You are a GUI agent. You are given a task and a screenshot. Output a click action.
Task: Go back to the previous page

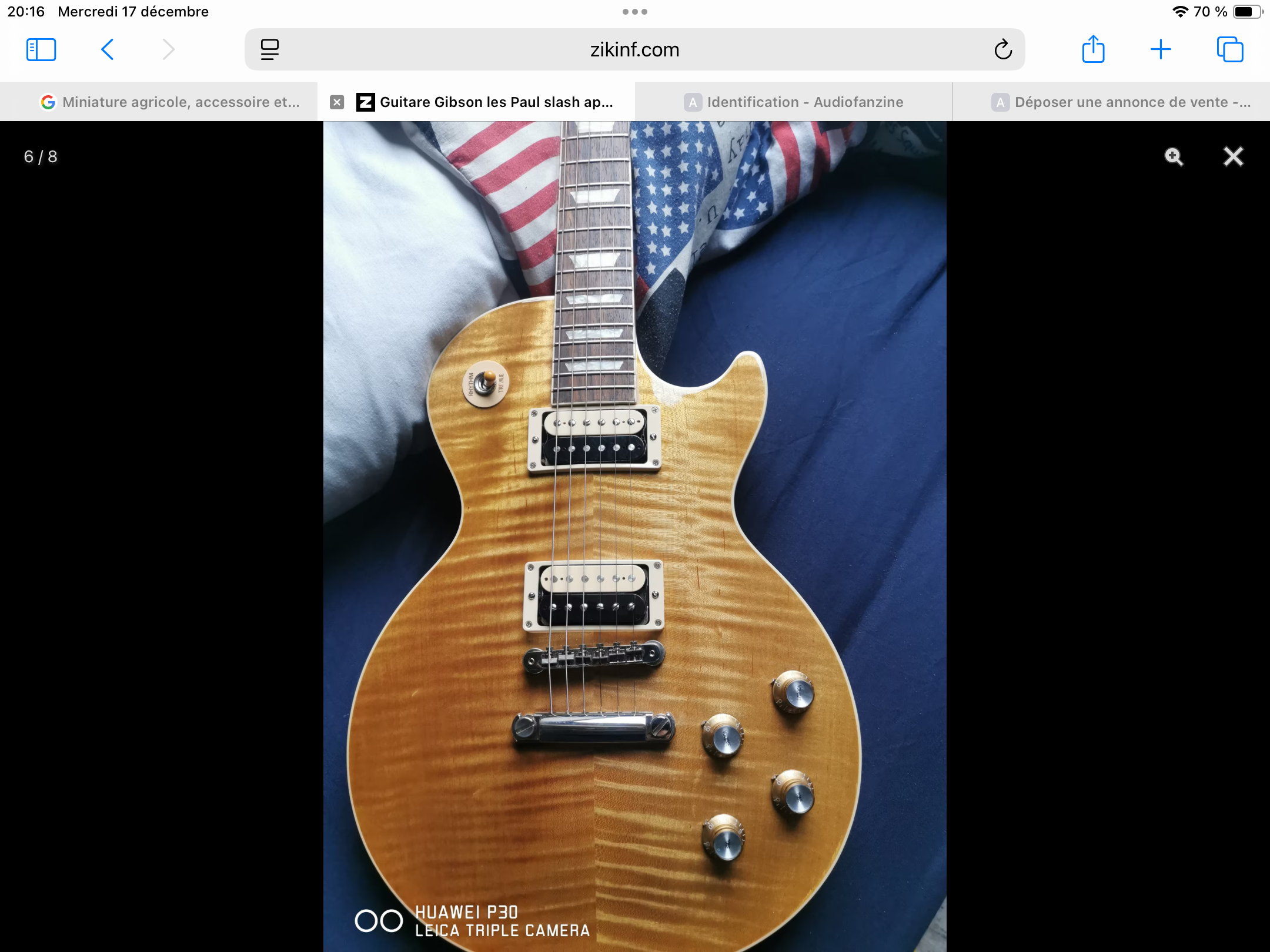pyautogui.click(x=108, y=49)
